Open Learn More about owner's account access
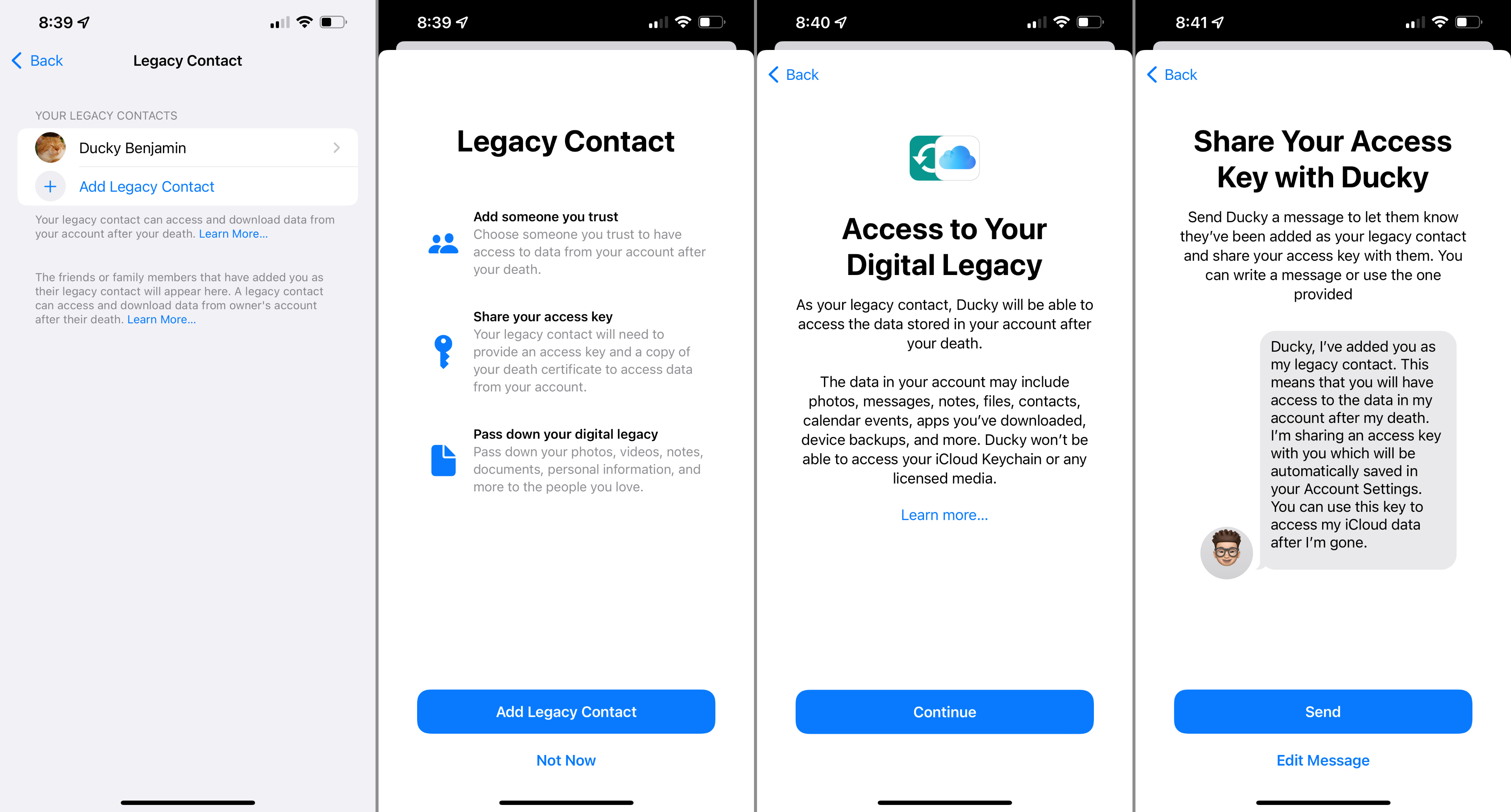 161,319
